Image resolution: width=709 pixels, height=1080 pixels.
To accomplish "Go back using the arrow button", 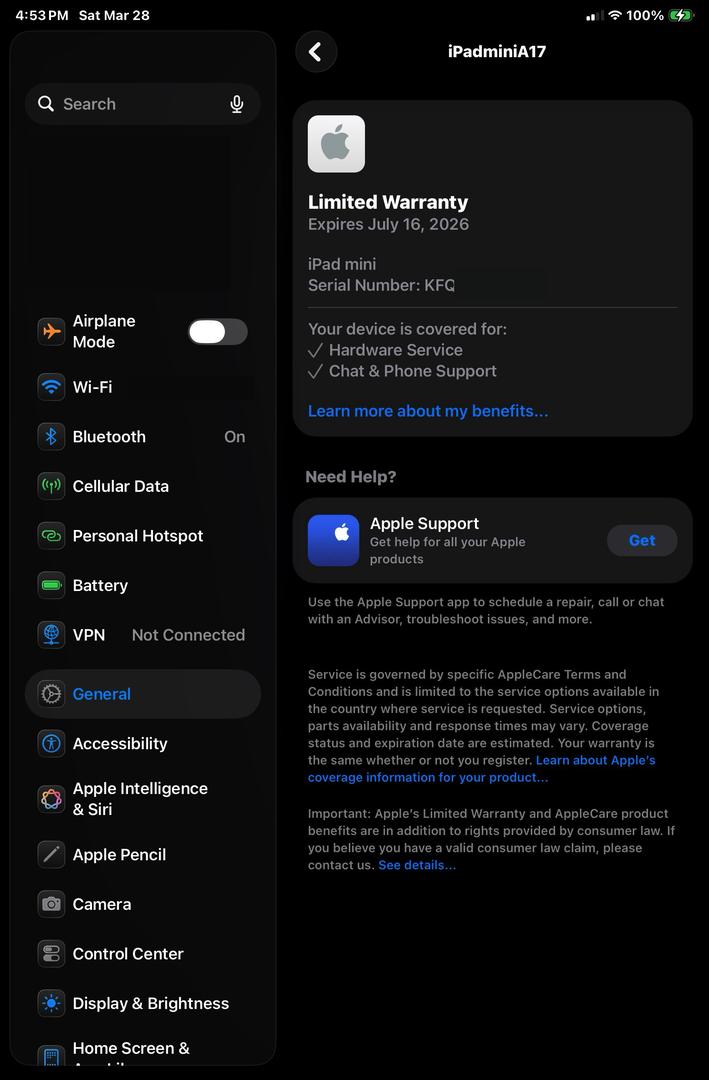I will point(316,52).
